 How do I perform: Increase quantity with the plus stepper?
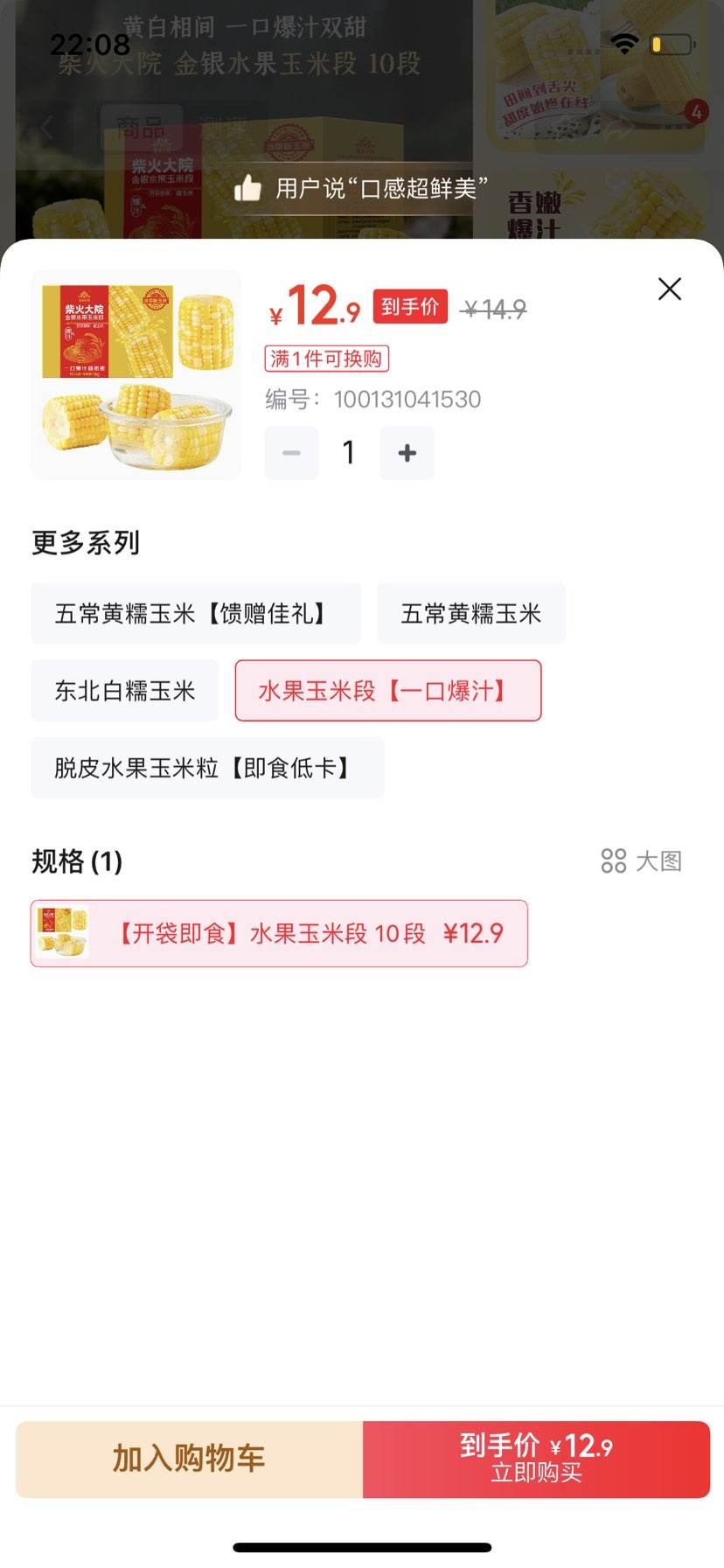coord(407,453)
